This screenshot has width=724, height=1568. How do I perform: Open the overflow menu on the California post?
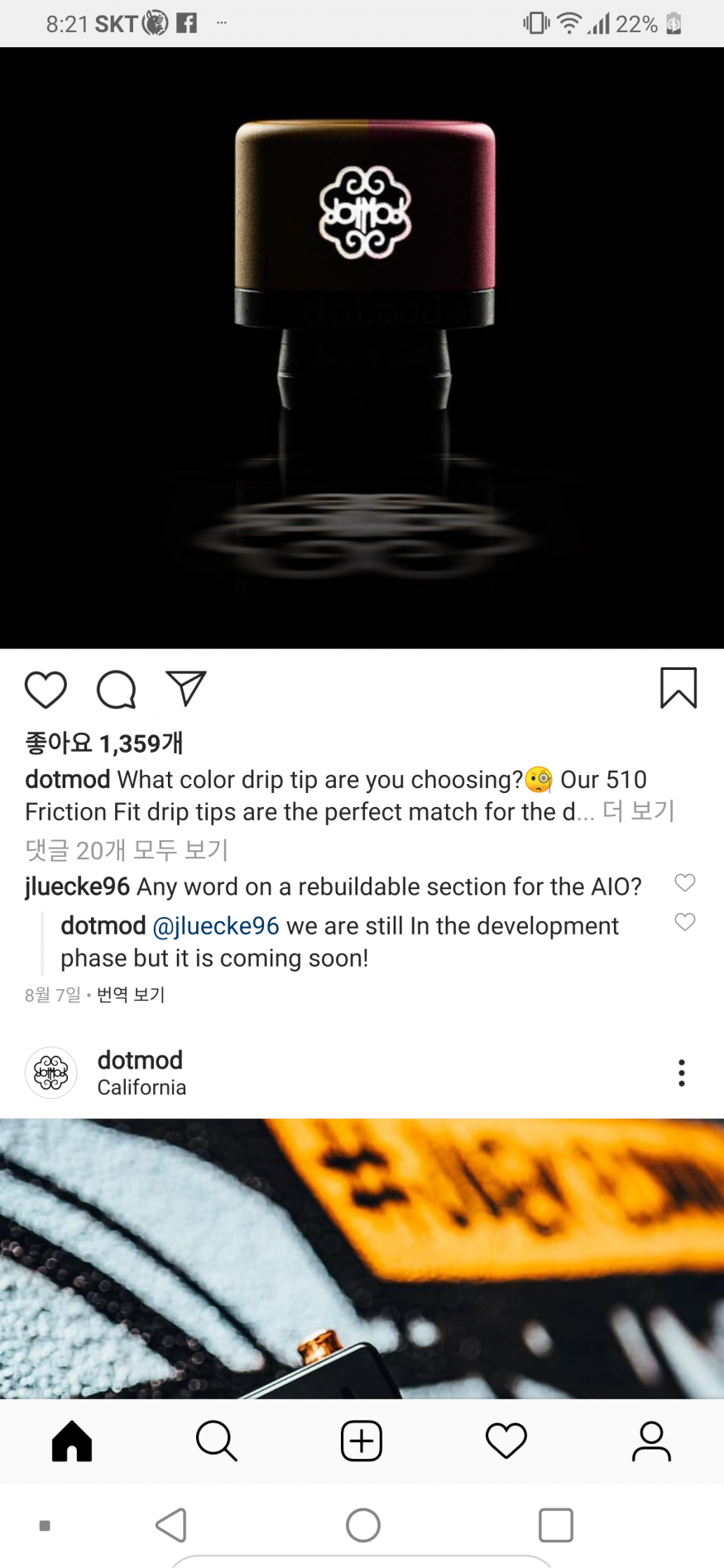681,1073
